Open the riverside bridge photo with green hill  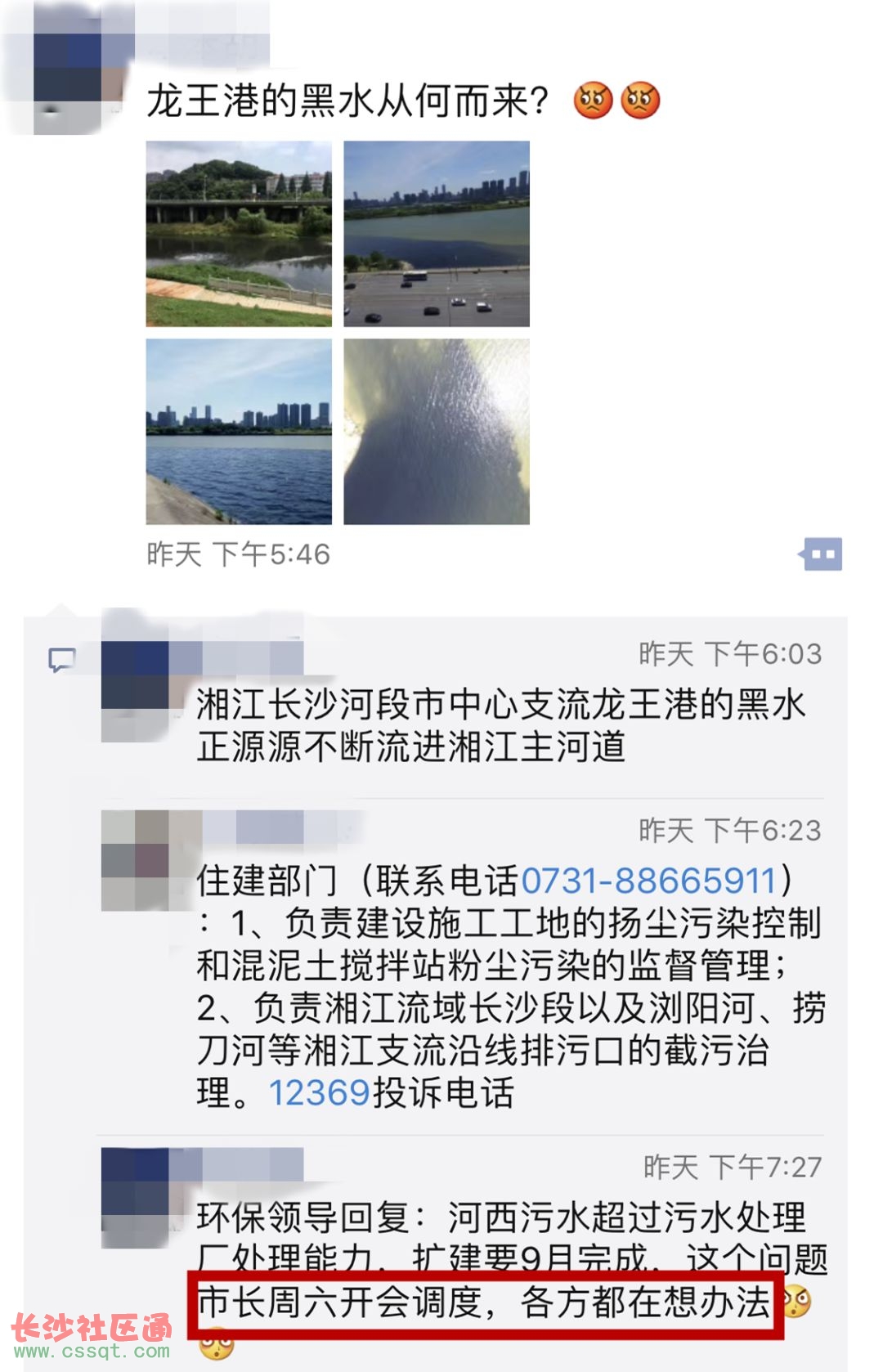(x=239, y=234)
